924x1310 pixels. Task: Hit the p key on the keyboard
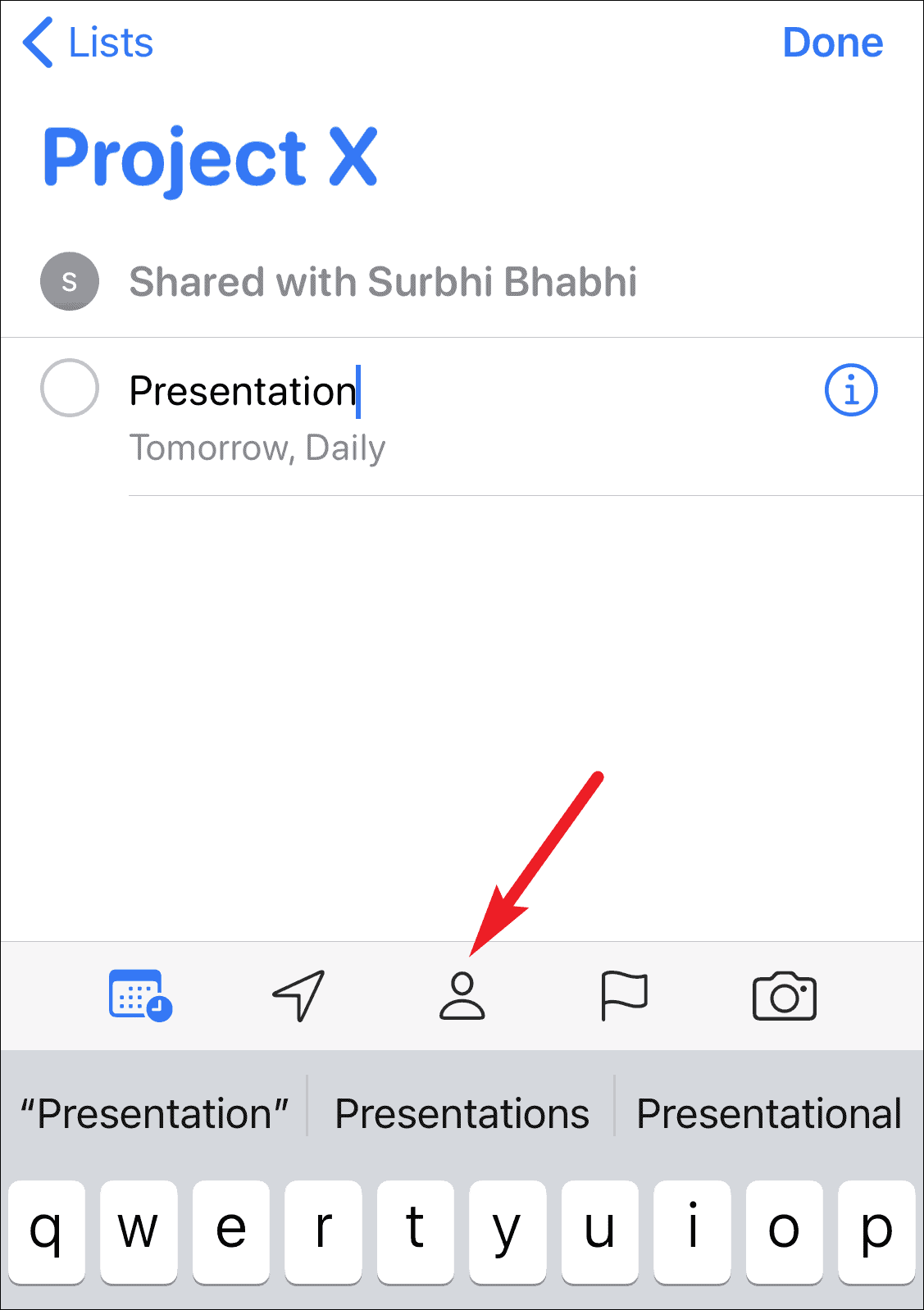click(876, 1231)
